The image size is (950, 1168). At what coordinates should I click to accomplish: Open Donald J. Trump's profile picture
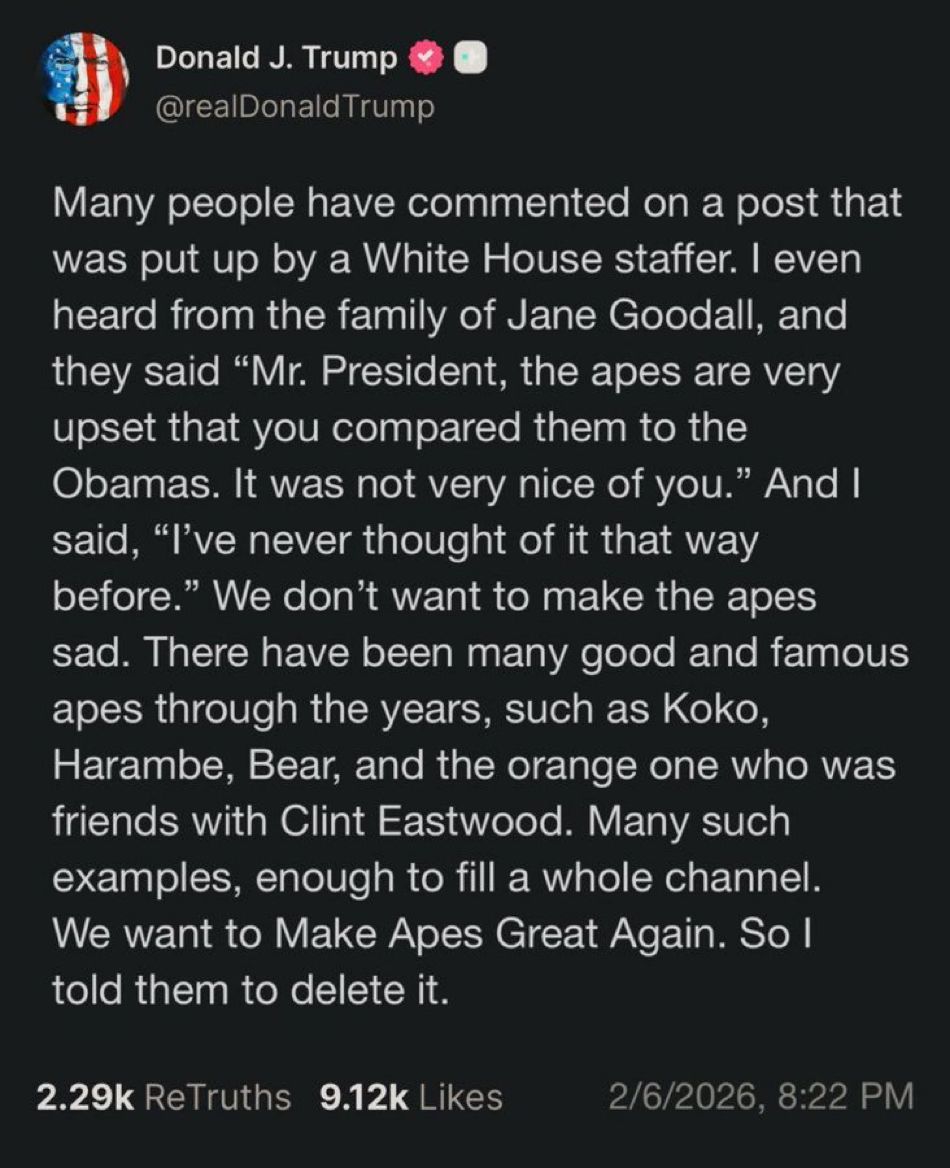[x=83, y=79]
